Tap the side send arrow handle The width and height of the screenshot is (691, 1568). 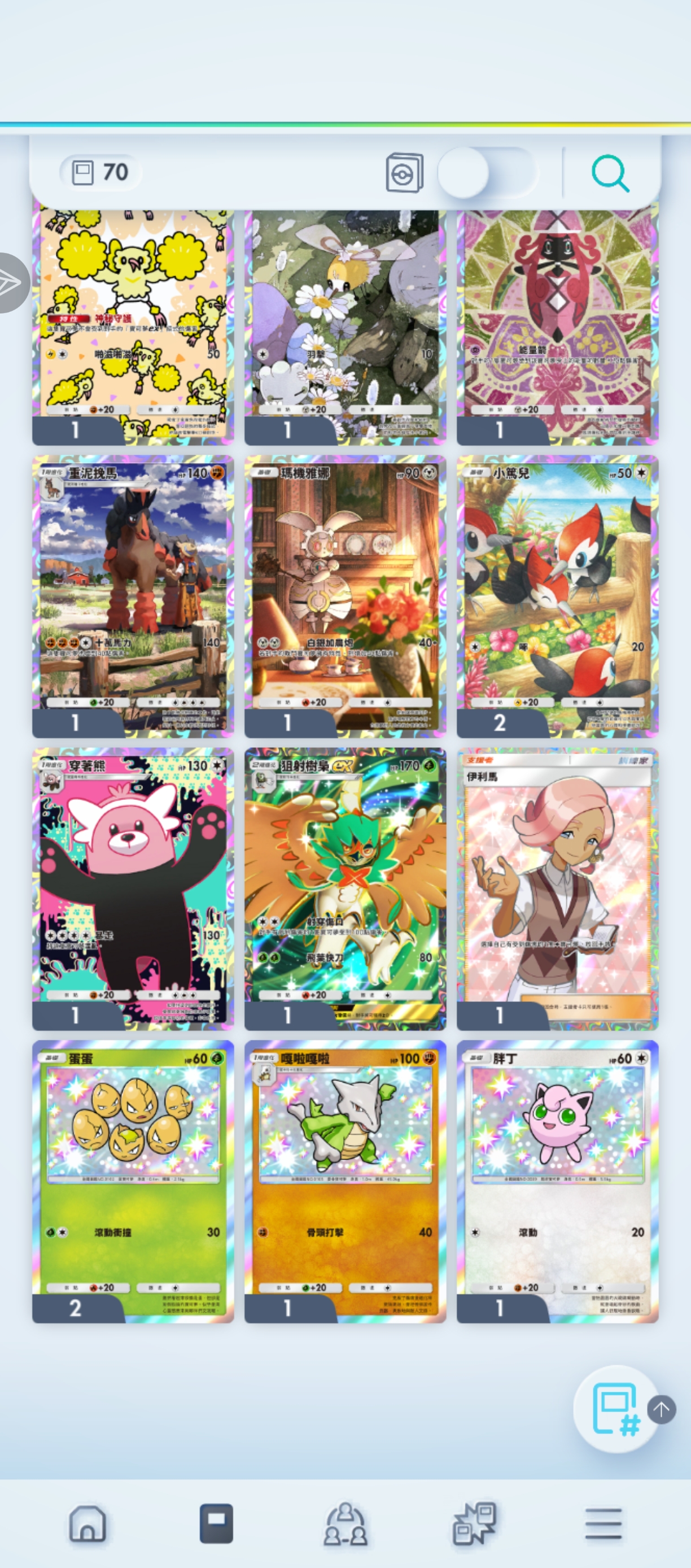(x=12, y=282)
